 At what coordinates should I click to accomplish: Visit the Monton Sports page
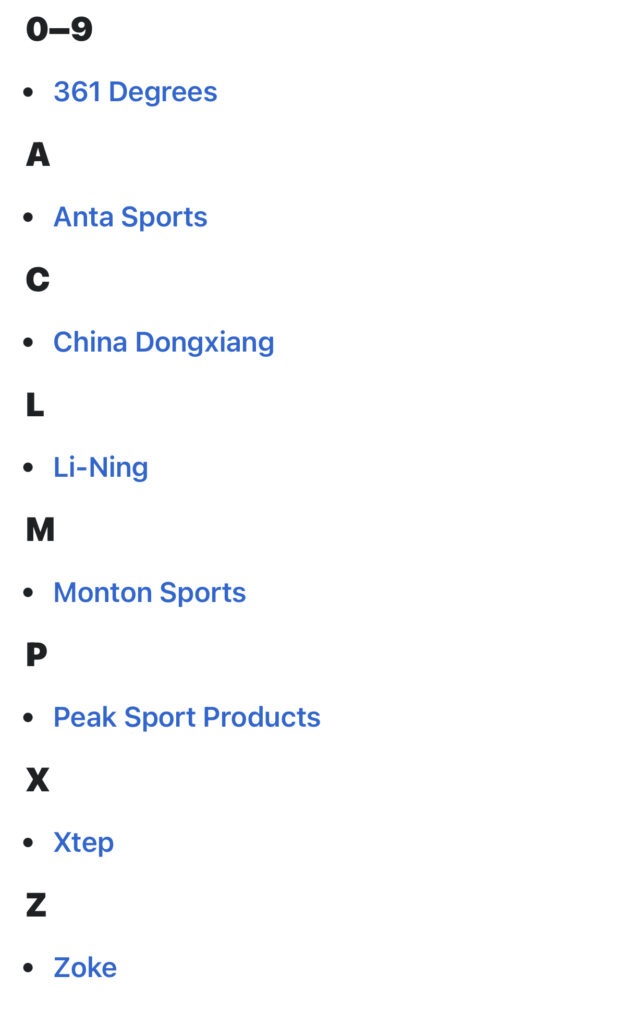pyautogui.click(x=149, y=592)
